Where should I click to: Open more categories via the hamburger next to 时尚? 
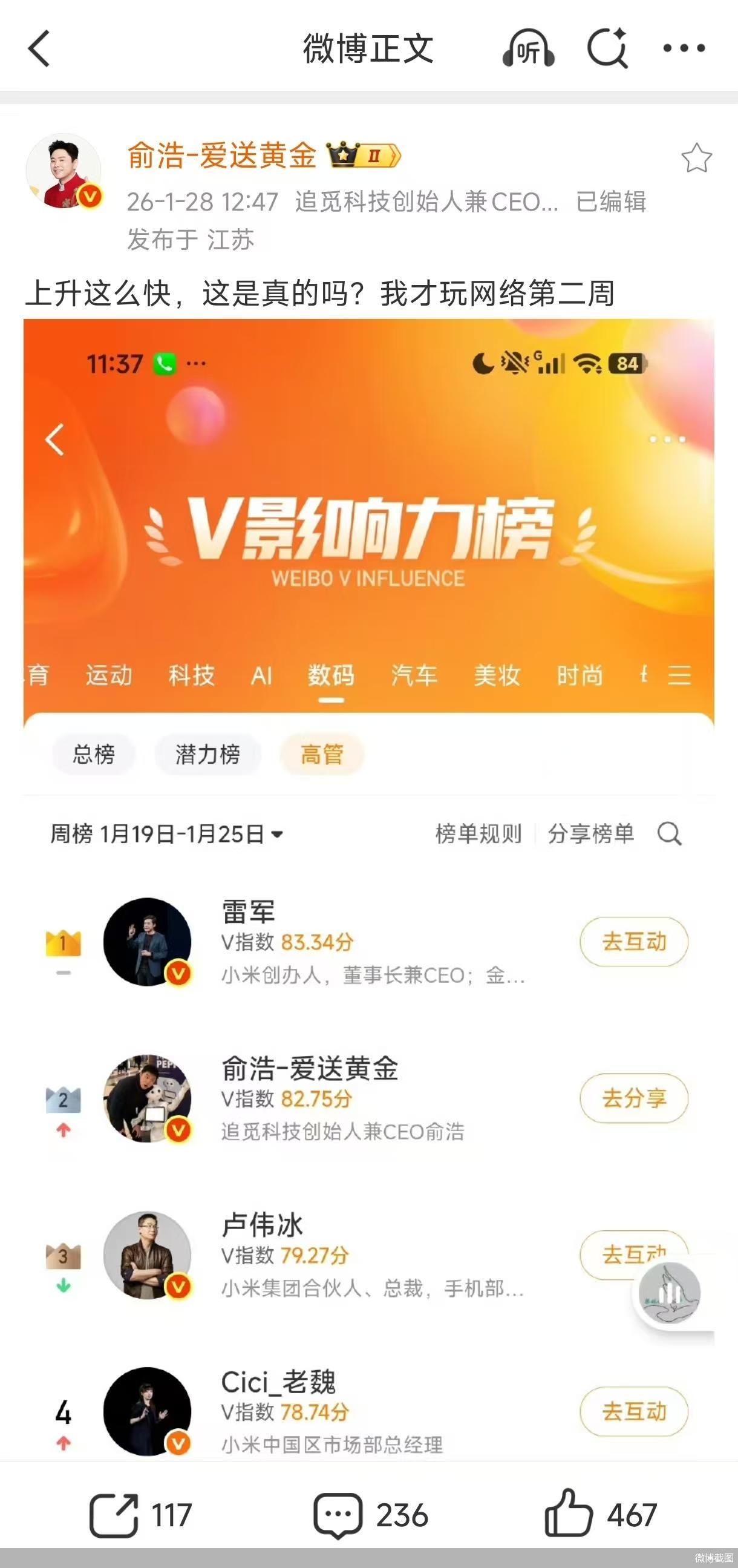pyautogui.click(x=684, y=675)
